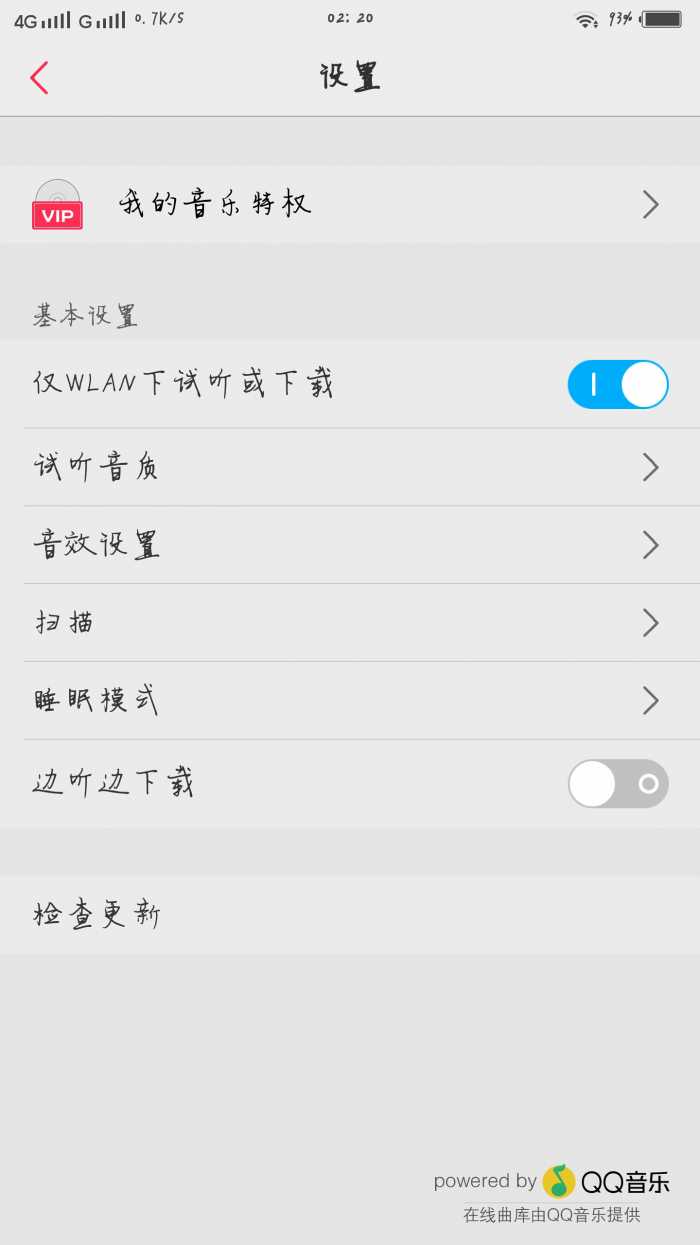700x1245 pixels.
Task: Open 我的音乐特权 VIP row
Action: pyautogui.click(x=350, y=204)
